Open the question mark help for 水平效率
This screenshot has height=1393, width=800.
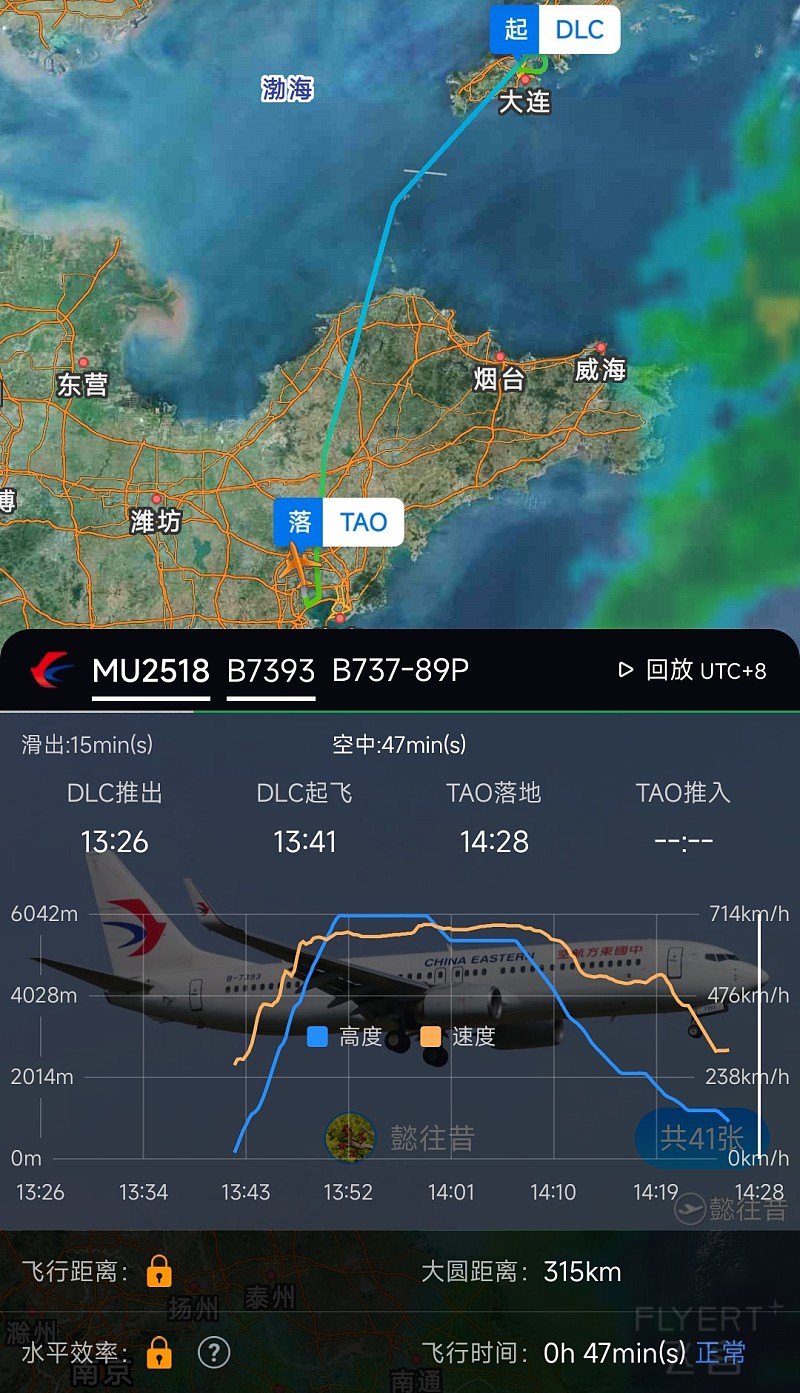pyautogui.click(x=214, y=1353)
